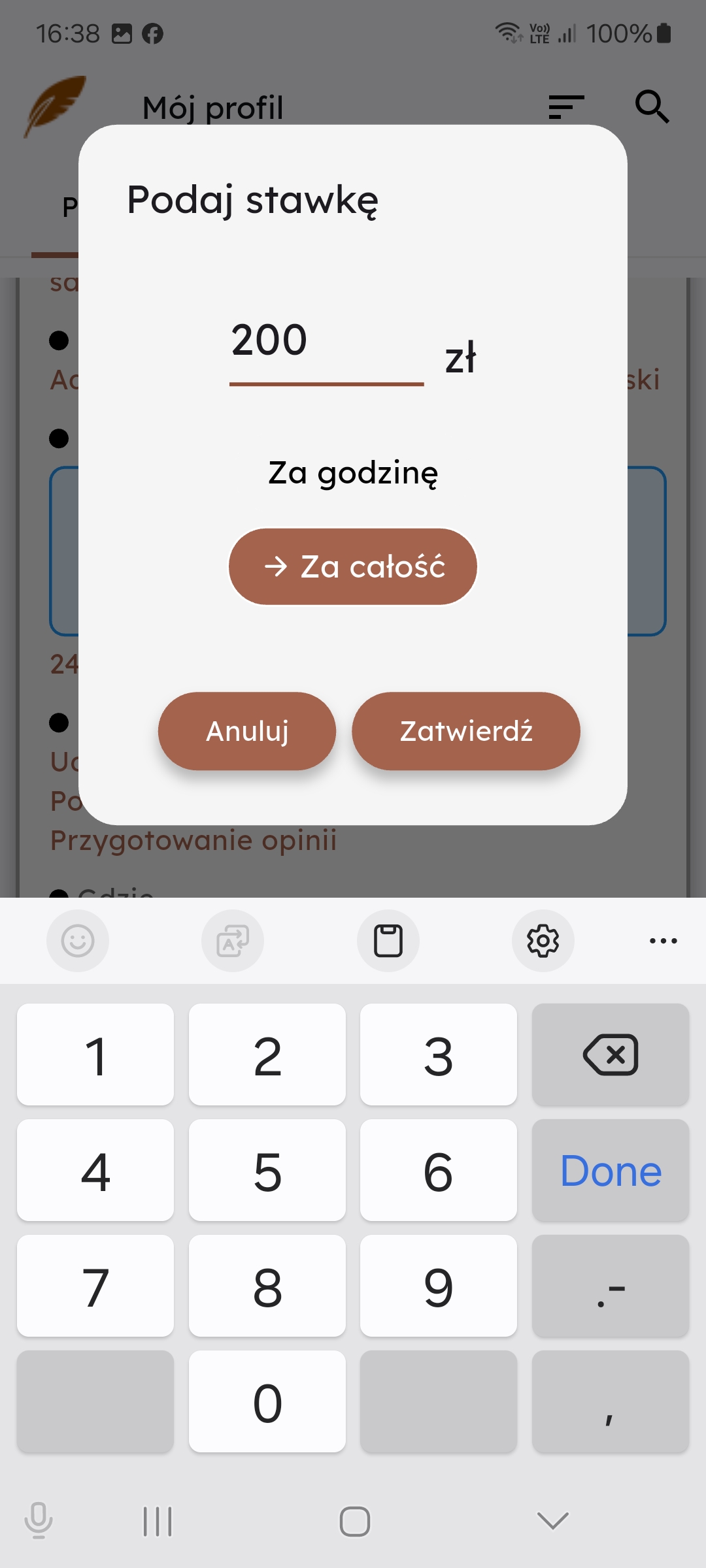This screenshot has height=1568, width=706.
Task: Open the keyboard clipboard
Action: 388,941
